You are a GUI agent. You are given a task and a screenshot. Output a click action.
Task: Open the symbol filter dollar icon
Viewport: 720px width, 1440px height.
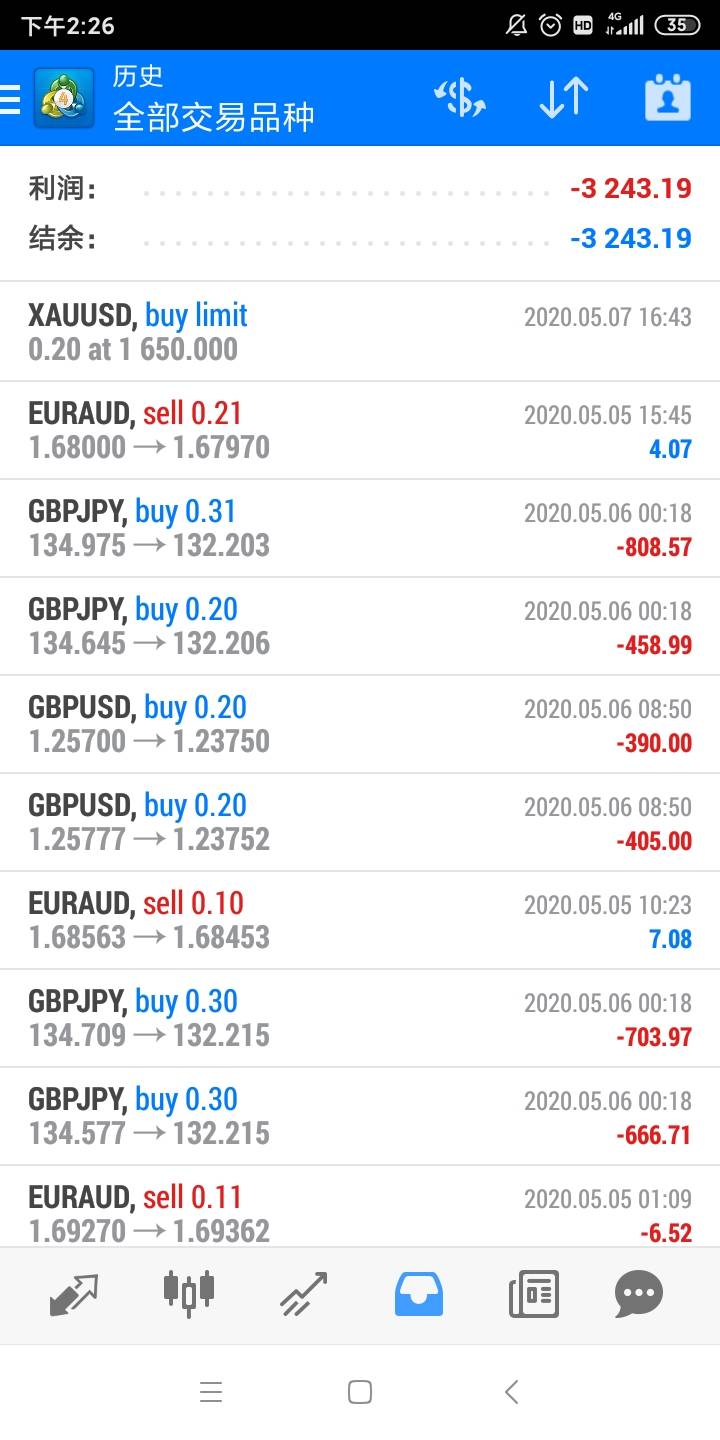point(459,99)
